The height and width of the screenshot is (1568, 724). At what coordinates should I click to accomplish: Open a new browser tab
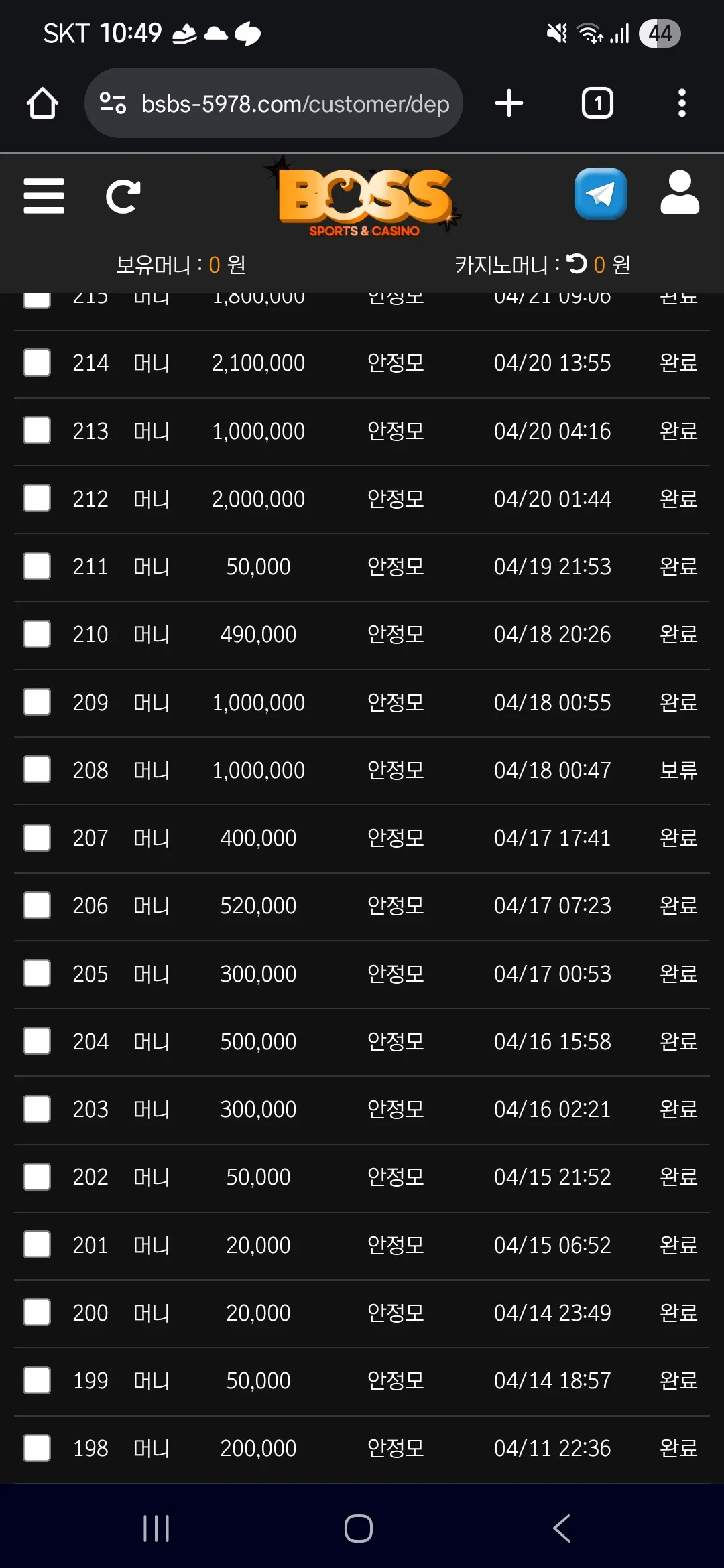pos(509,103)
